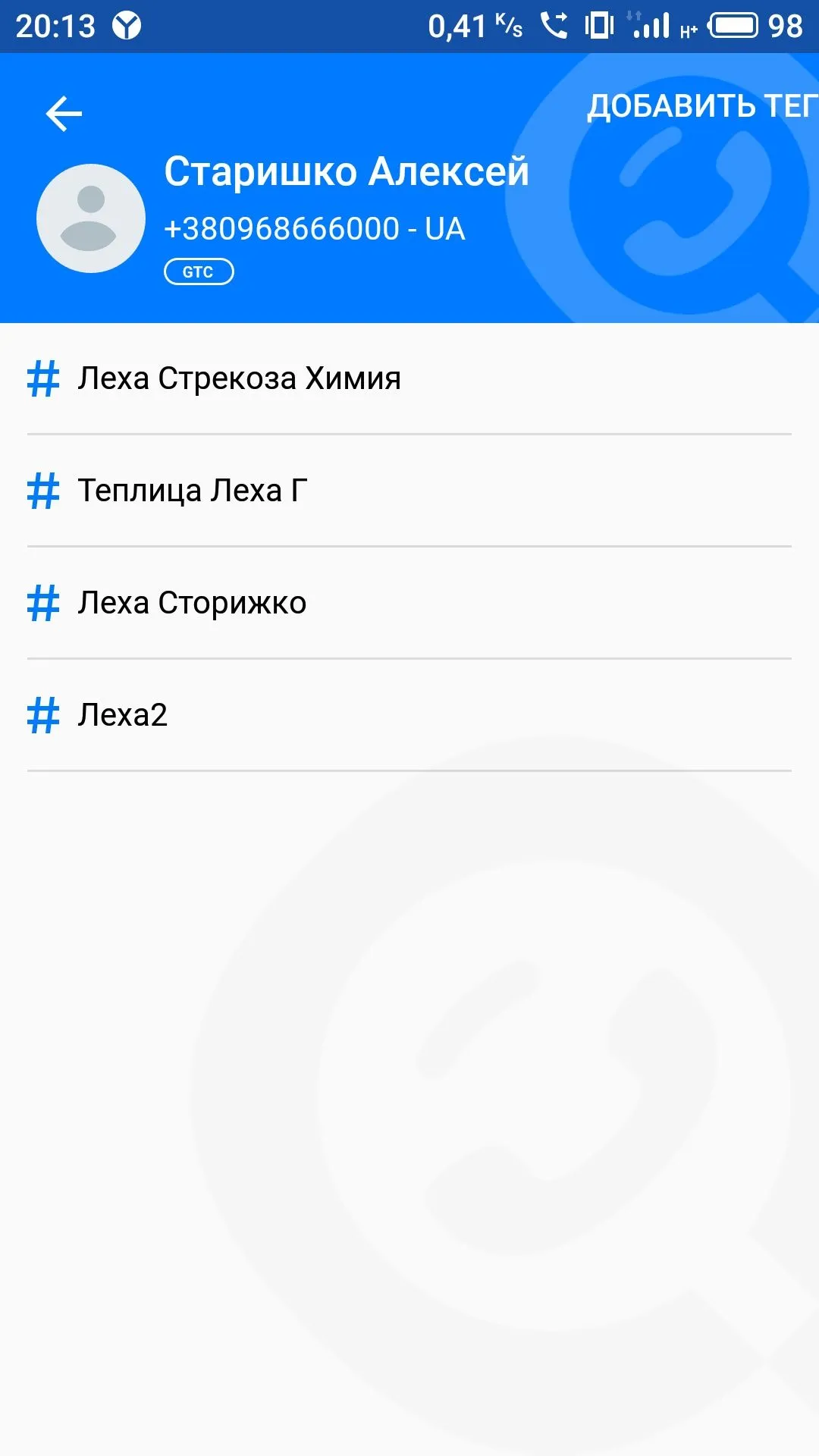The image size is (819, 1456).
Task: Select the tag Леха Стрекоза Химия
Action: click(239, 378)
